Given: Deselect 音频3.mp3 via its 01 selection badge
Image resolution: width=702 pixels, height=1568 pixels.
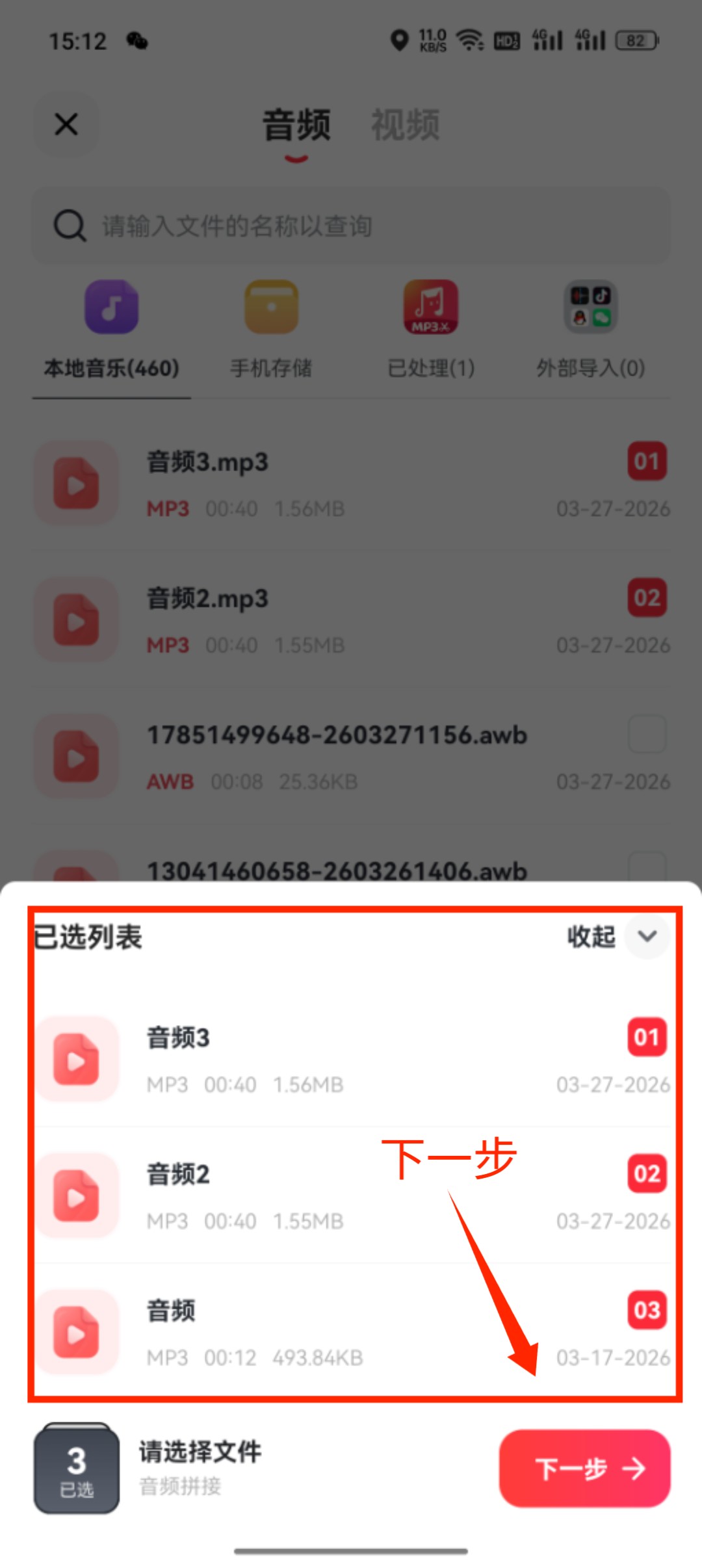Looking at the screenshot, I should [646, 462].
